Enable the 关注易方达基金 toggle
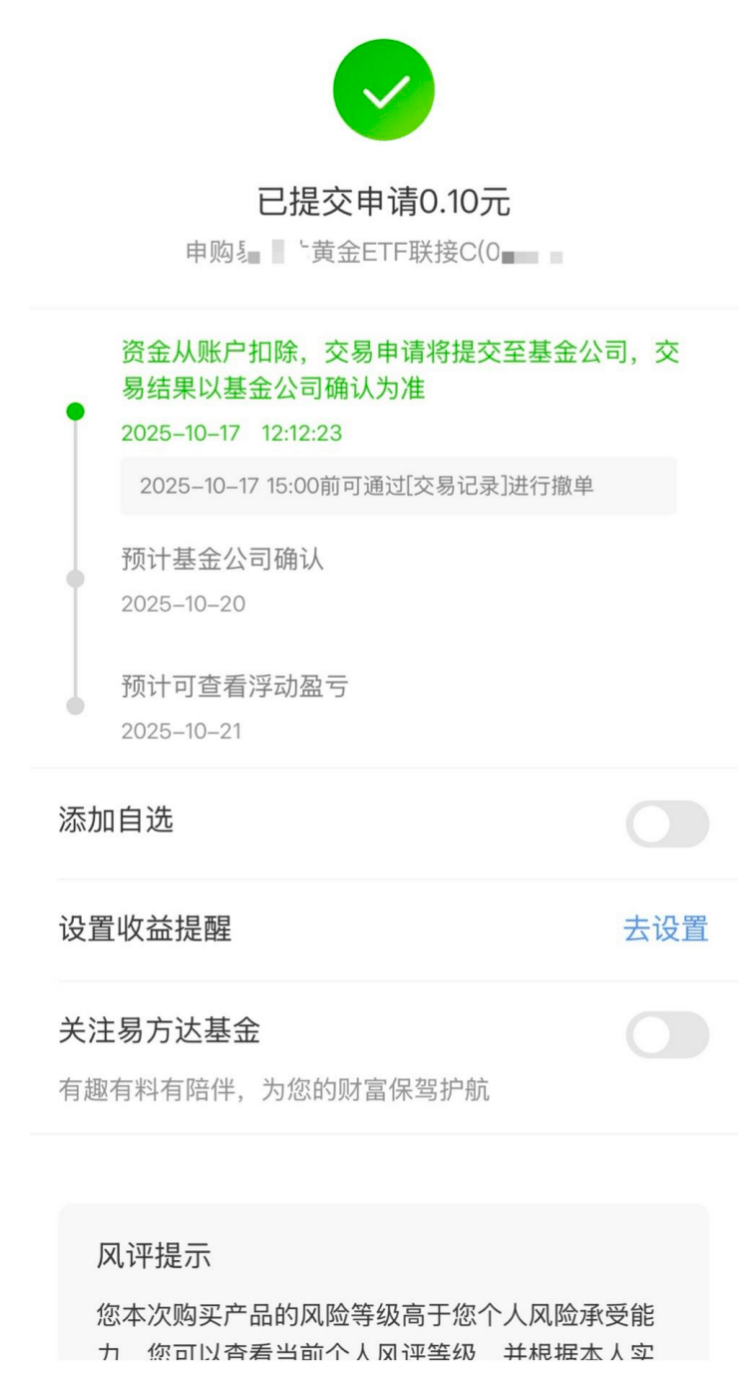750x1386 pixels. (667, 1035)
